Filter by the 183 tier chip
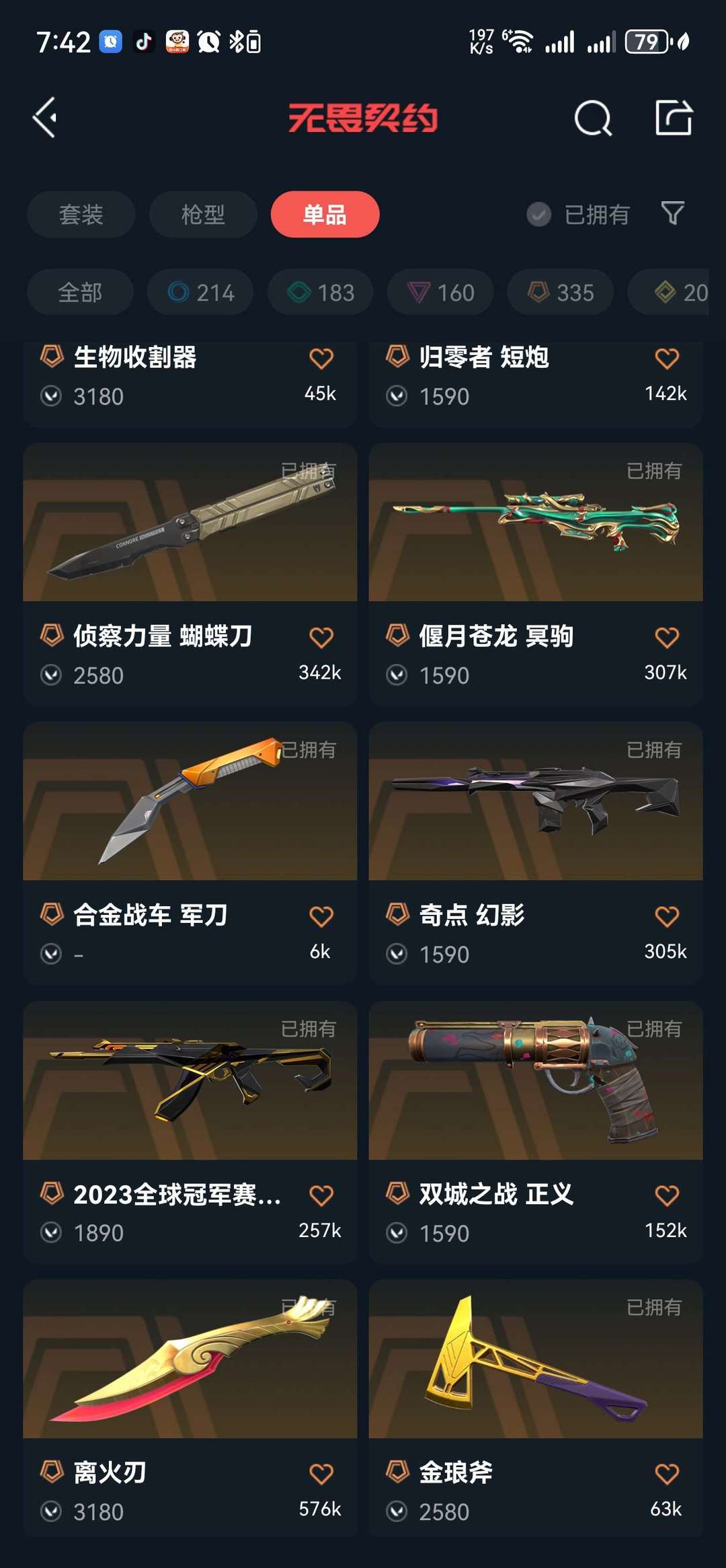 click(321, 293)
